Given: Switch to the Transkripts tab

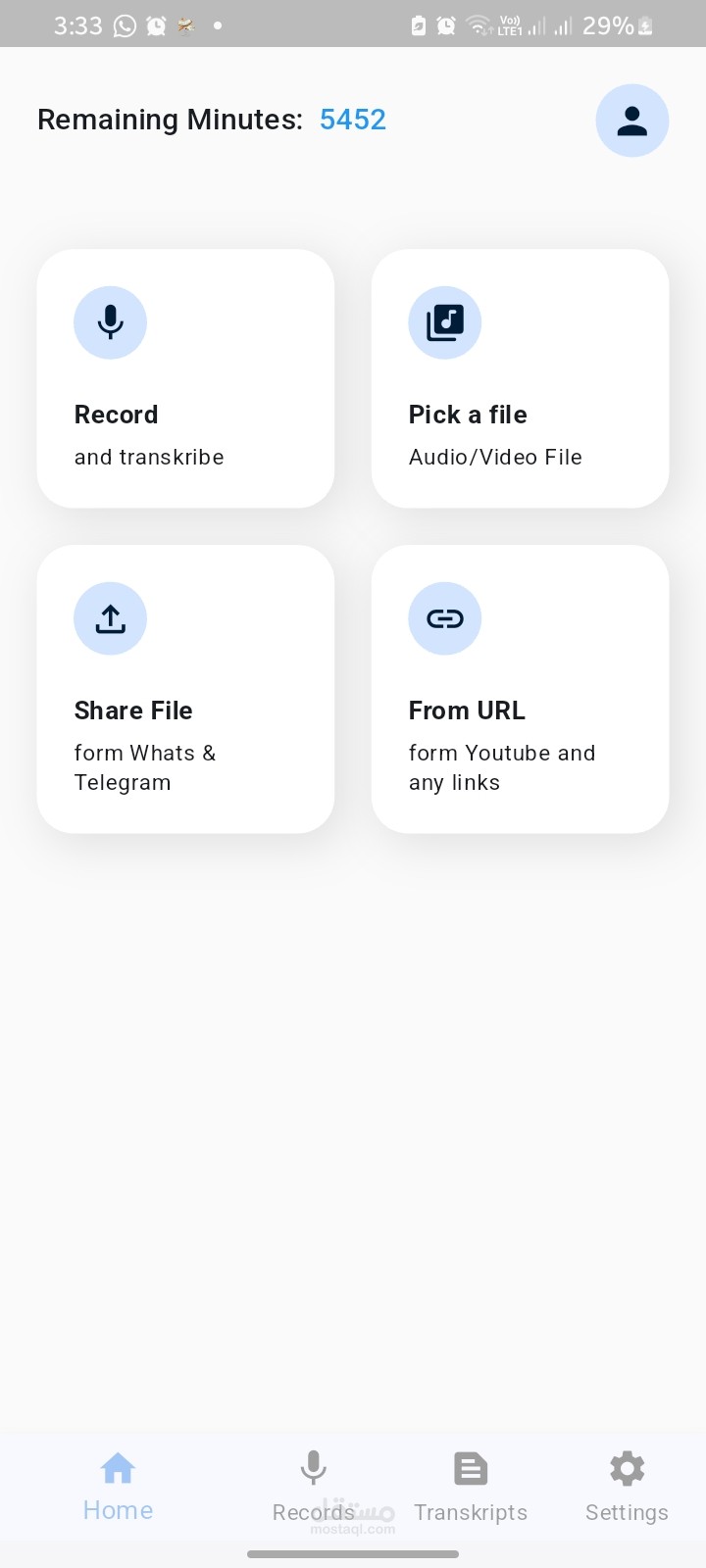Looking at the screenshot, I should pos(471,1487).
